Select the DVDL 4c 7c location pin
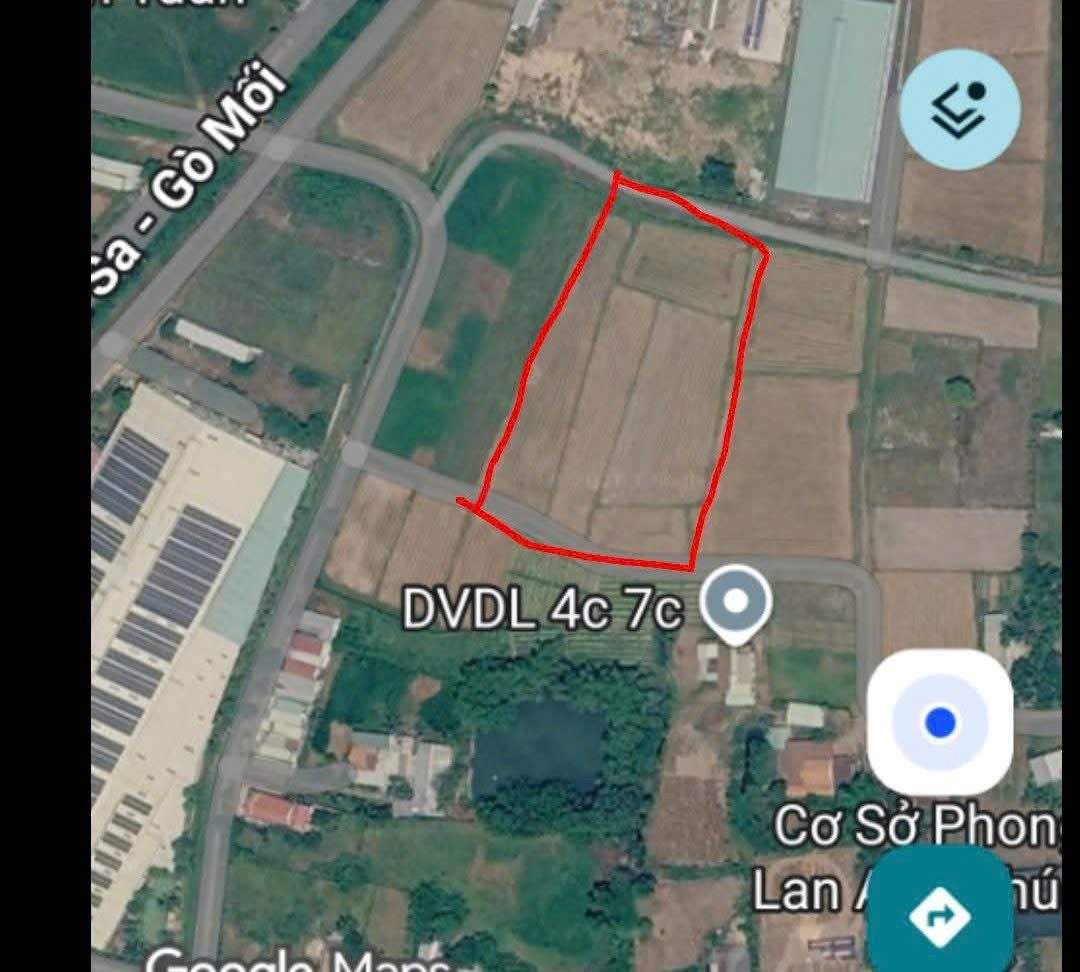Image resolution: width=1080 pixels, height=972 pixels. click(735, 604)
